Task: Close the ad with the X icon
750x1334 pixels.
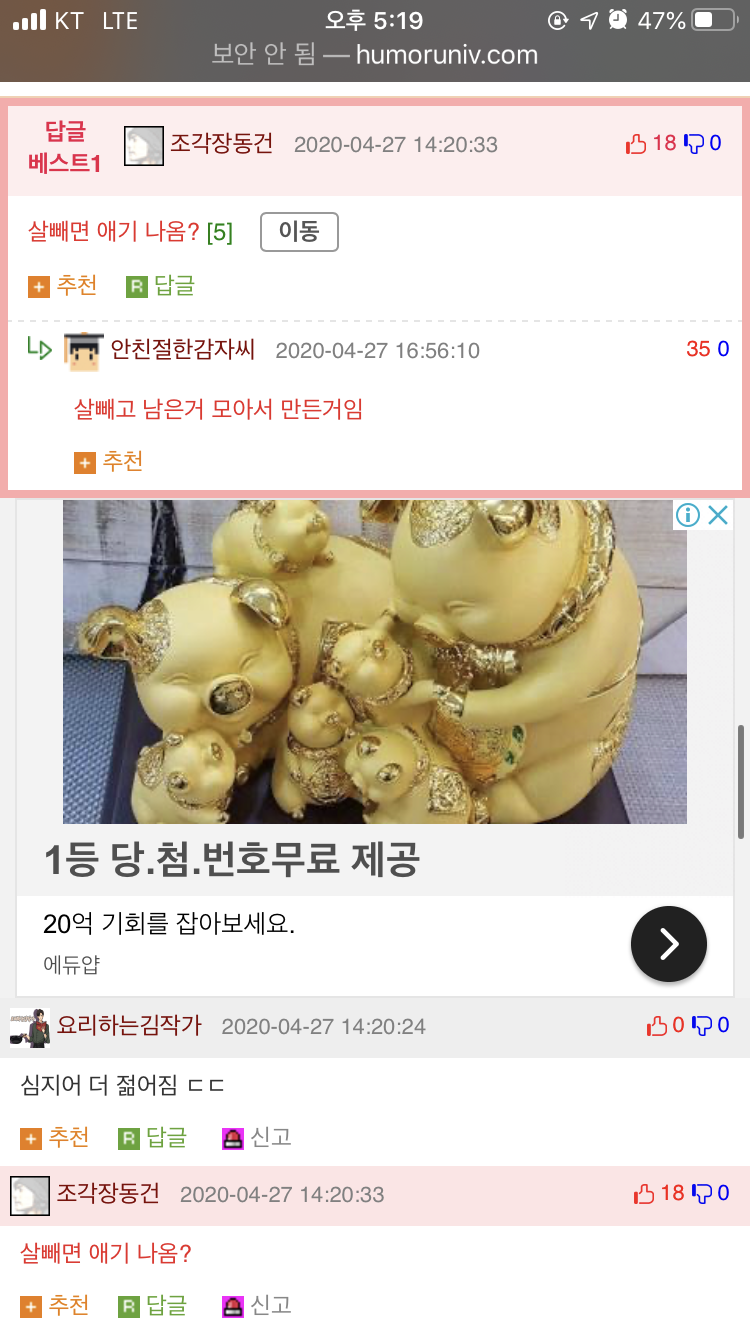Action: point(718,515)
